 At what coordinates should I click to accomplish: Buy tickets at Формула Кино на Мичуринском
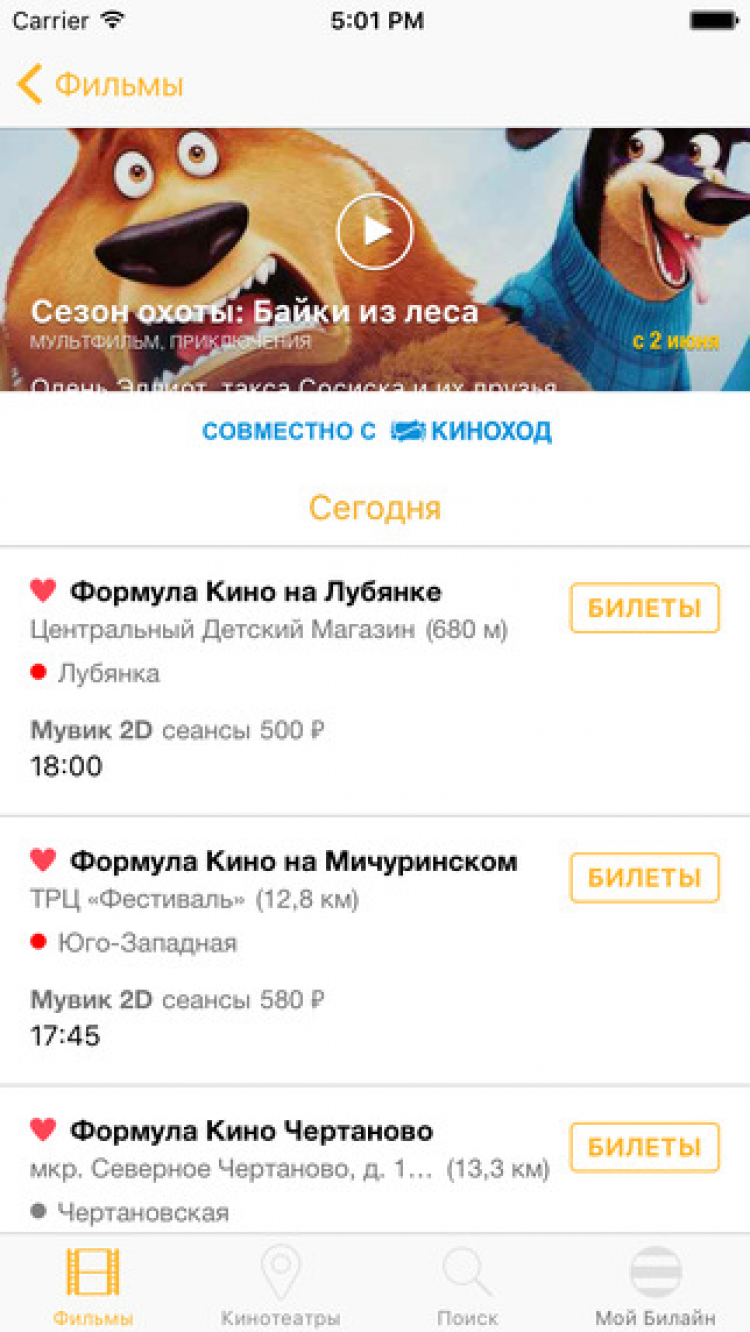(644, 878)
